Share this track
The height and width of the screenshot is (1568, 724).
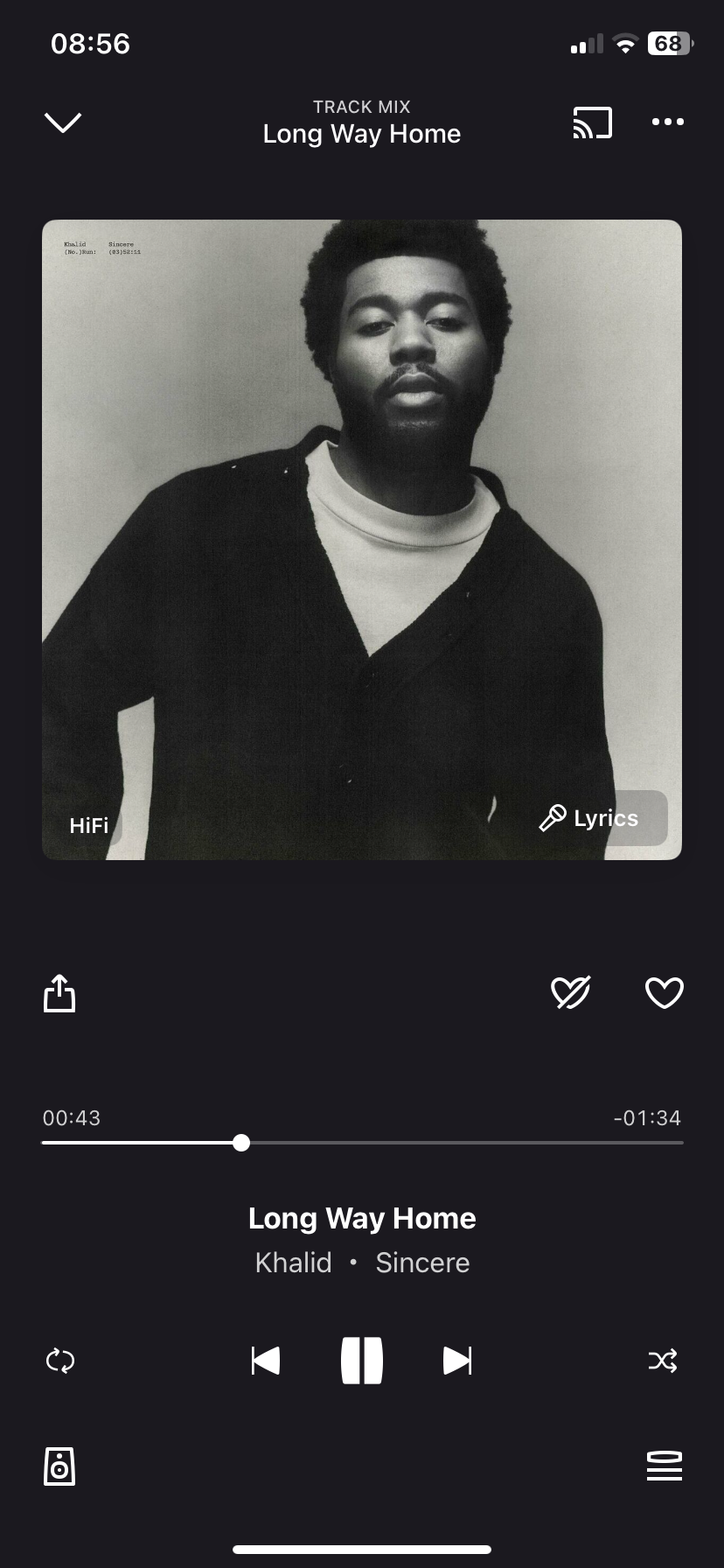pos(59,993)
